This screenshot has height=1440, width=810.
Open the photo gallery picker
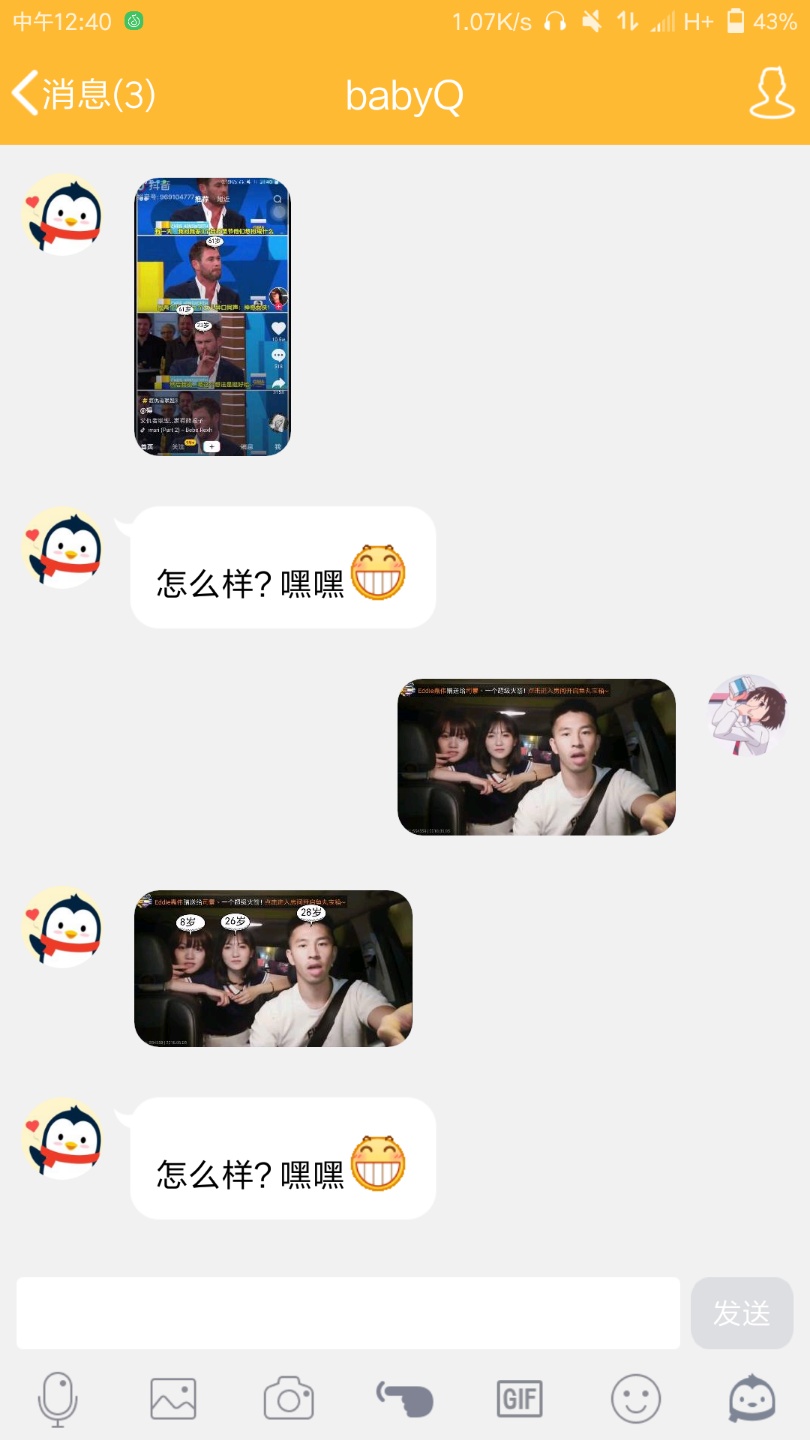[173, 1398]
